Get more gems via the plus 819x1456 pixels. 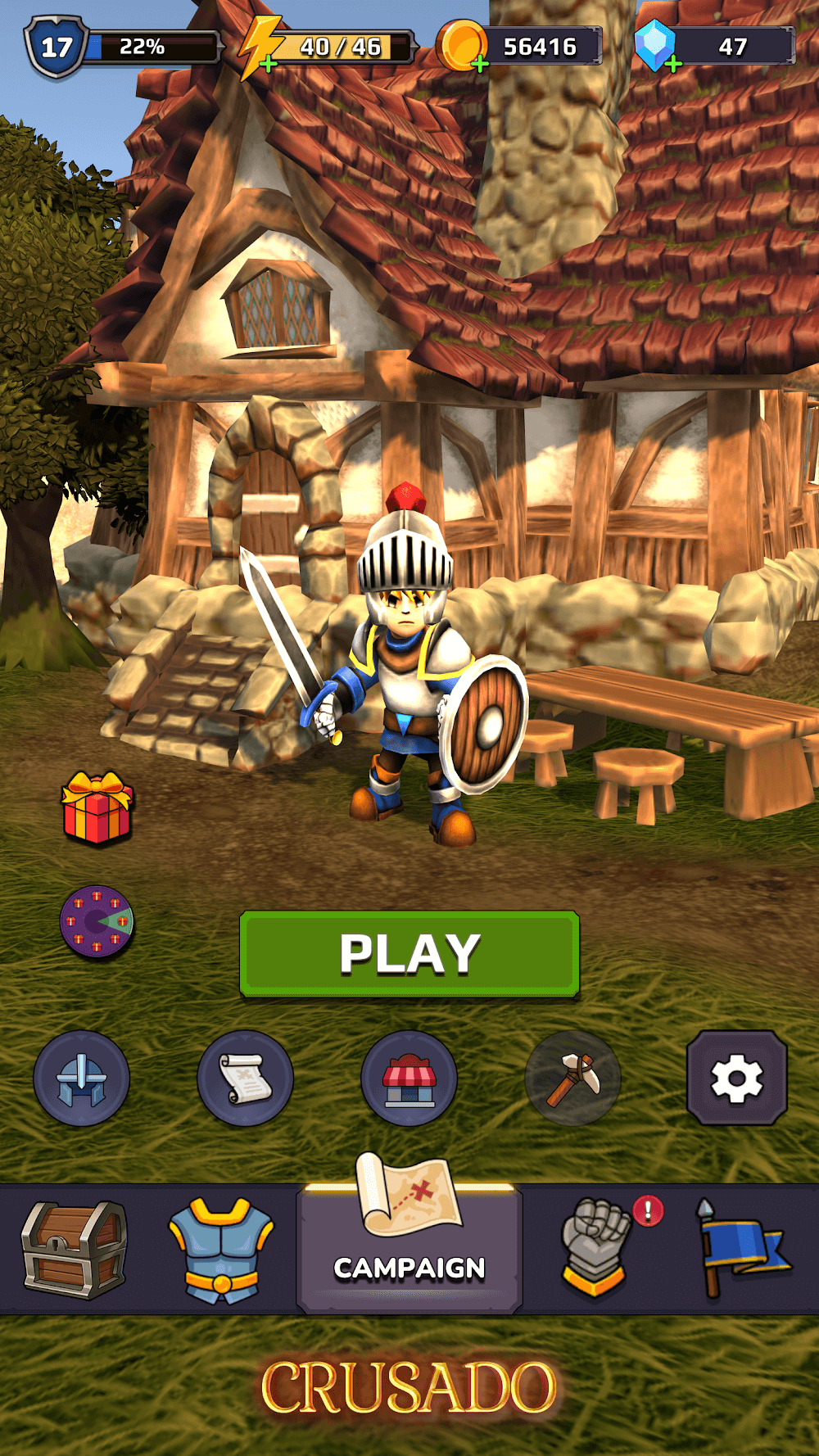673,63
